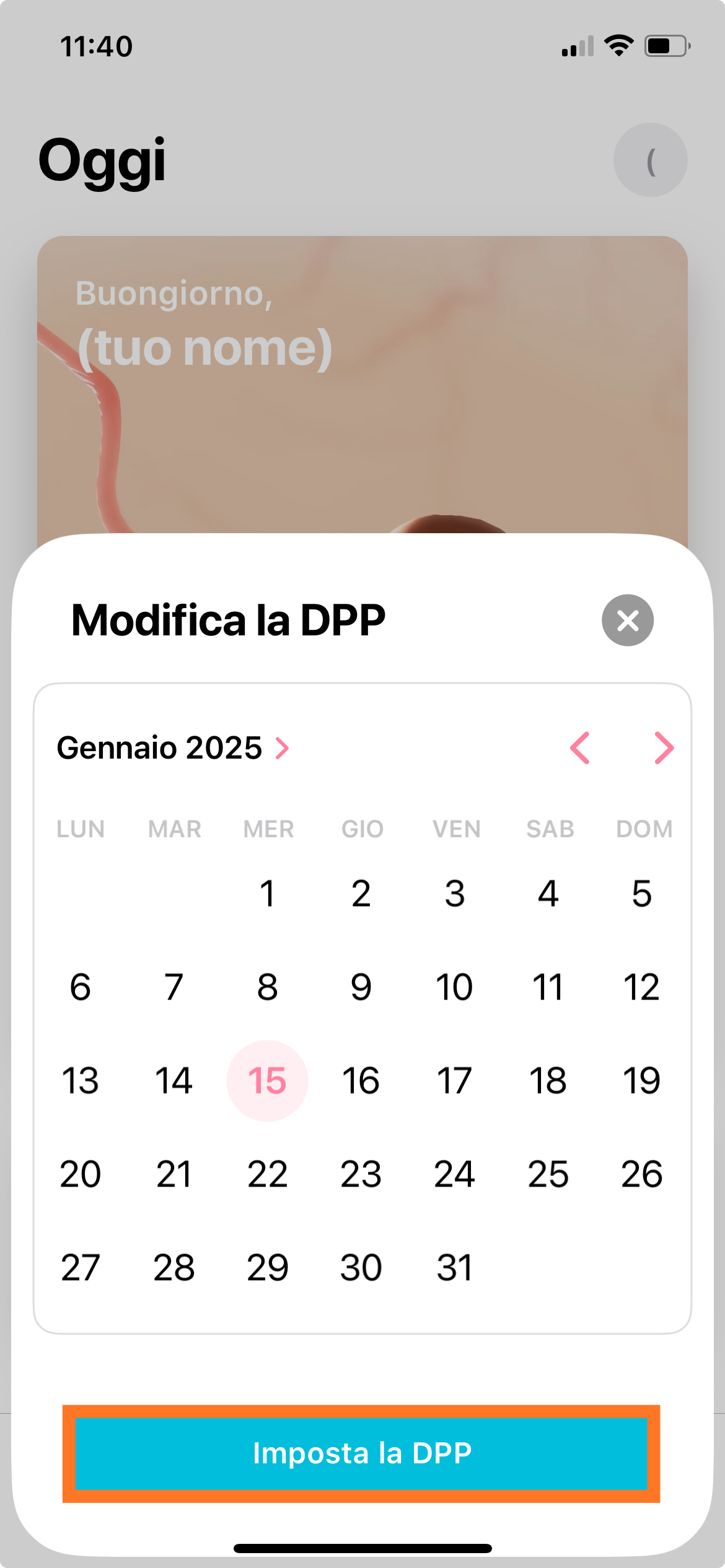Confirm with Imposta la DPP button

point(361,1453)
